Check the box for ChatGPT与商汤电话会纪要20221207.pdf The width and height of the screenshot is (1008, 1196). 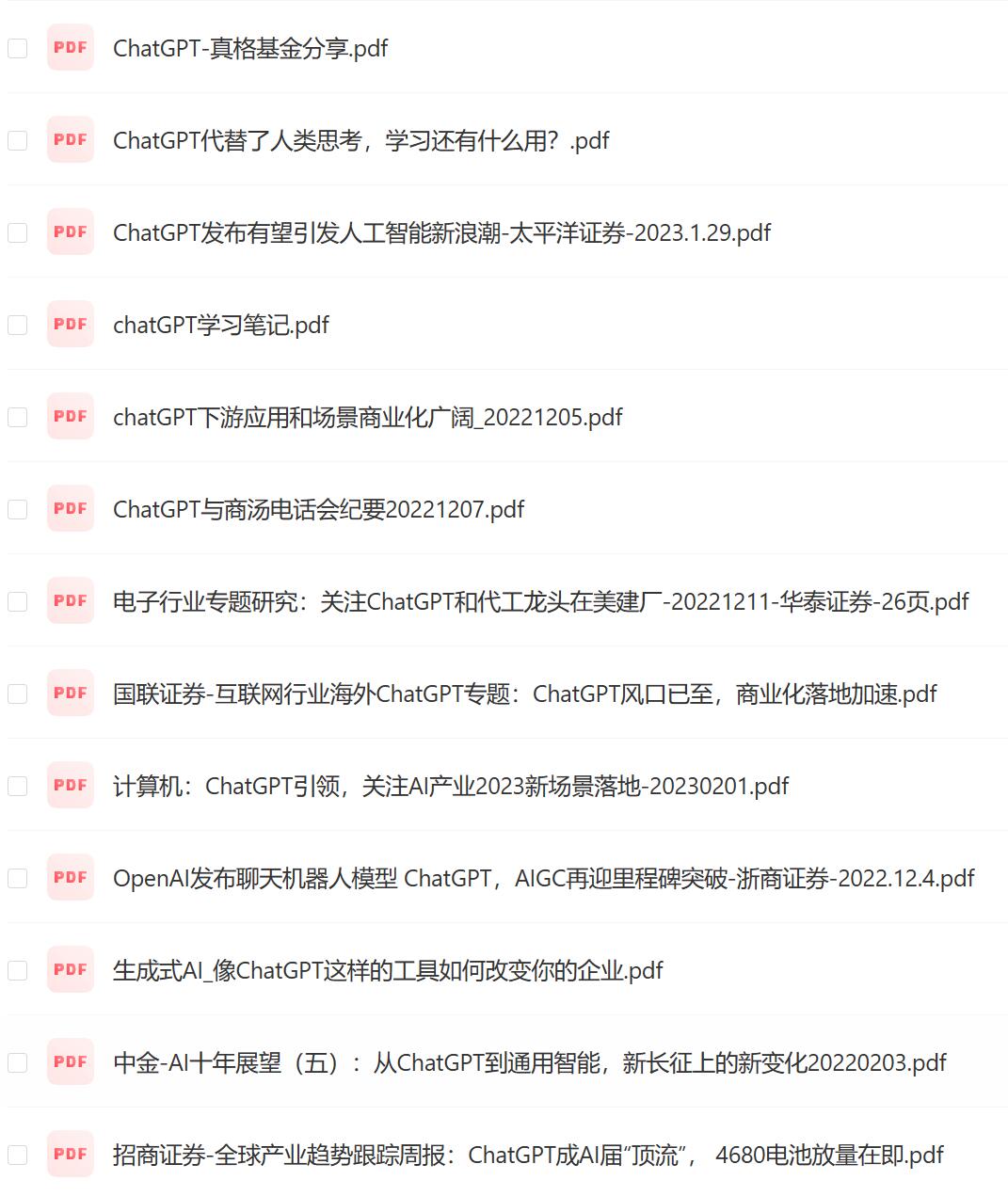coord(18,509)
